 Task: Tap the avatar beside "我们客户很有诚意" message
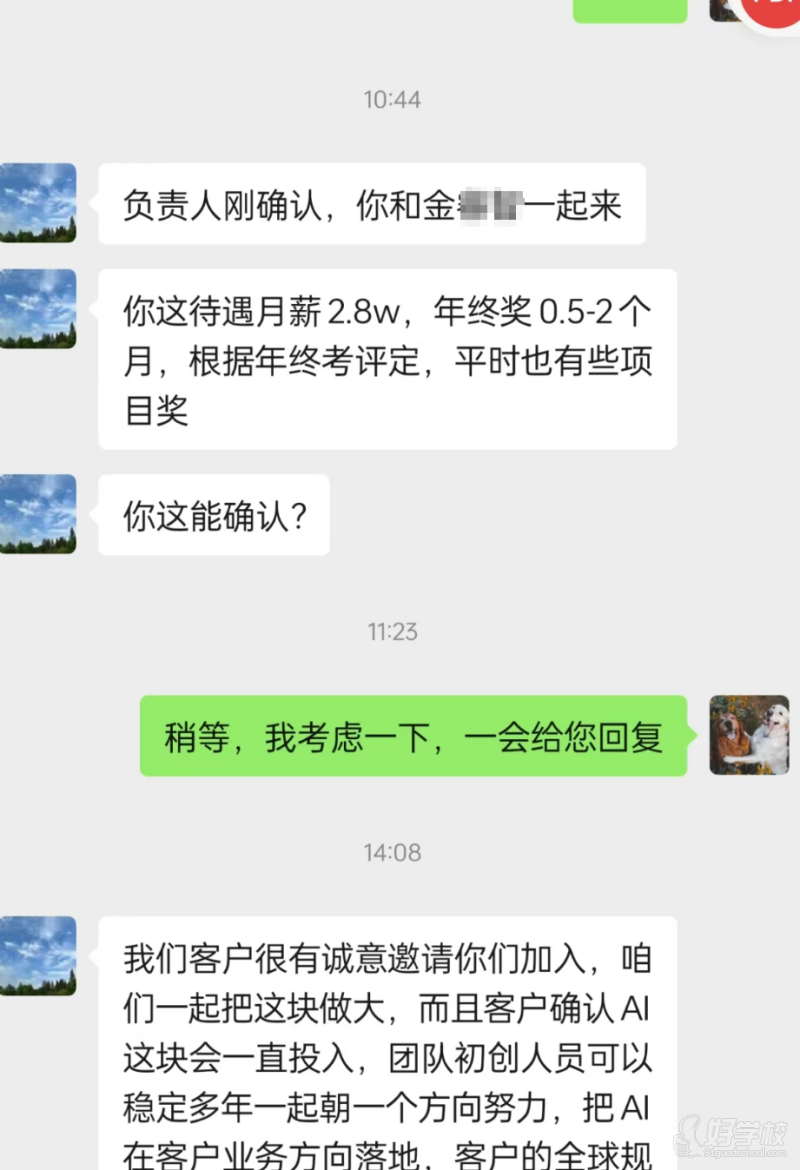coord(38,955)
